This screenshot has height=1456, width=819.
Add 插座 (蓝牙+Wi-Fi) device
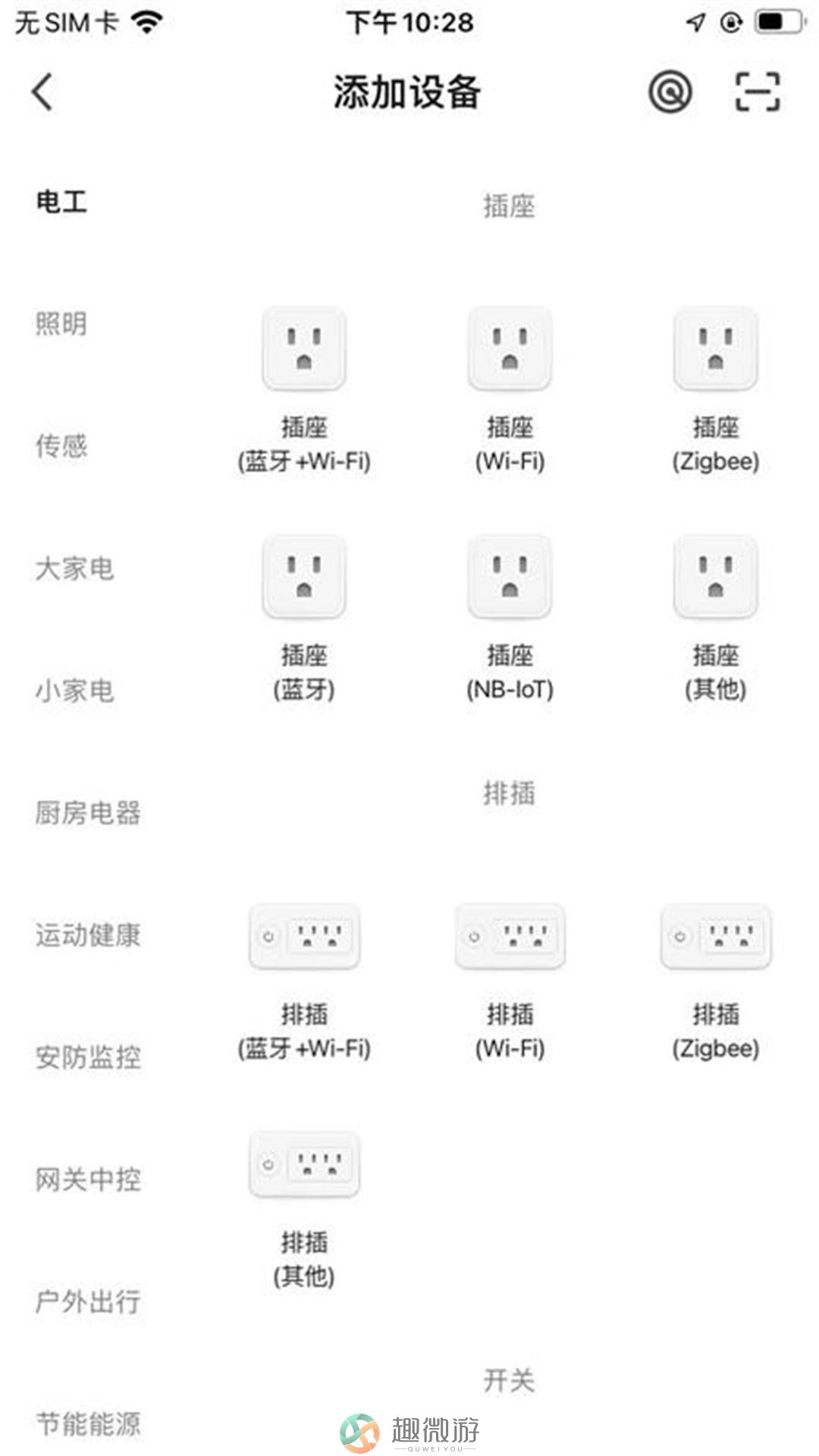pyautogui.click(x=304, y=391)
